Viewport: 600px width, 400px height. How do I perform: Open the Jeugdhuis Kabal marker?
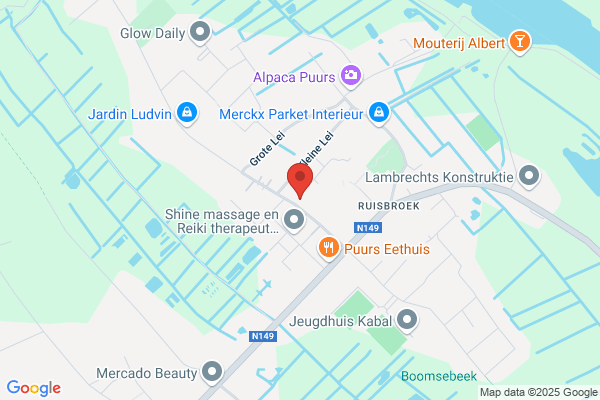pos(407,320)
